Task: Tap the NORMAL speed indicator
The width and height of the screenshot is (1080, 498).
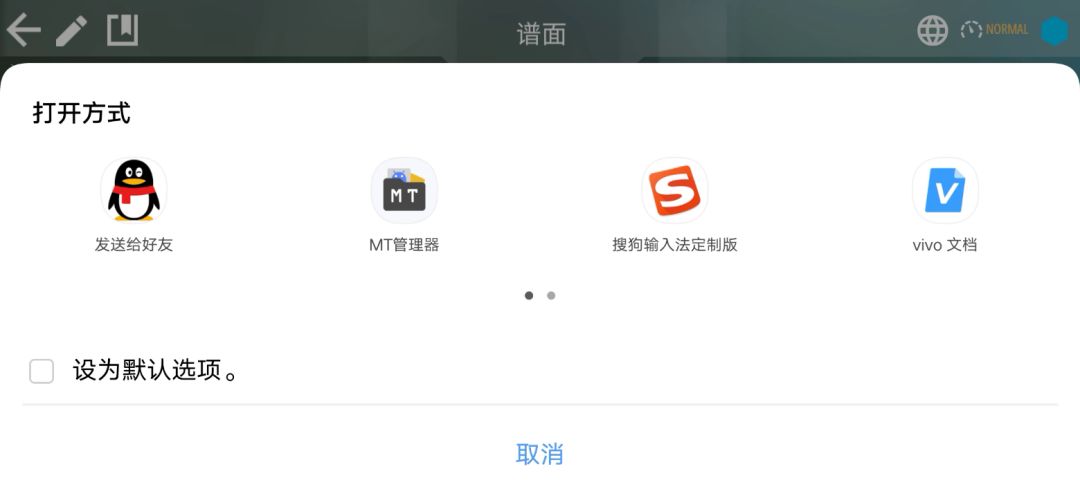Action: (995, 30)
